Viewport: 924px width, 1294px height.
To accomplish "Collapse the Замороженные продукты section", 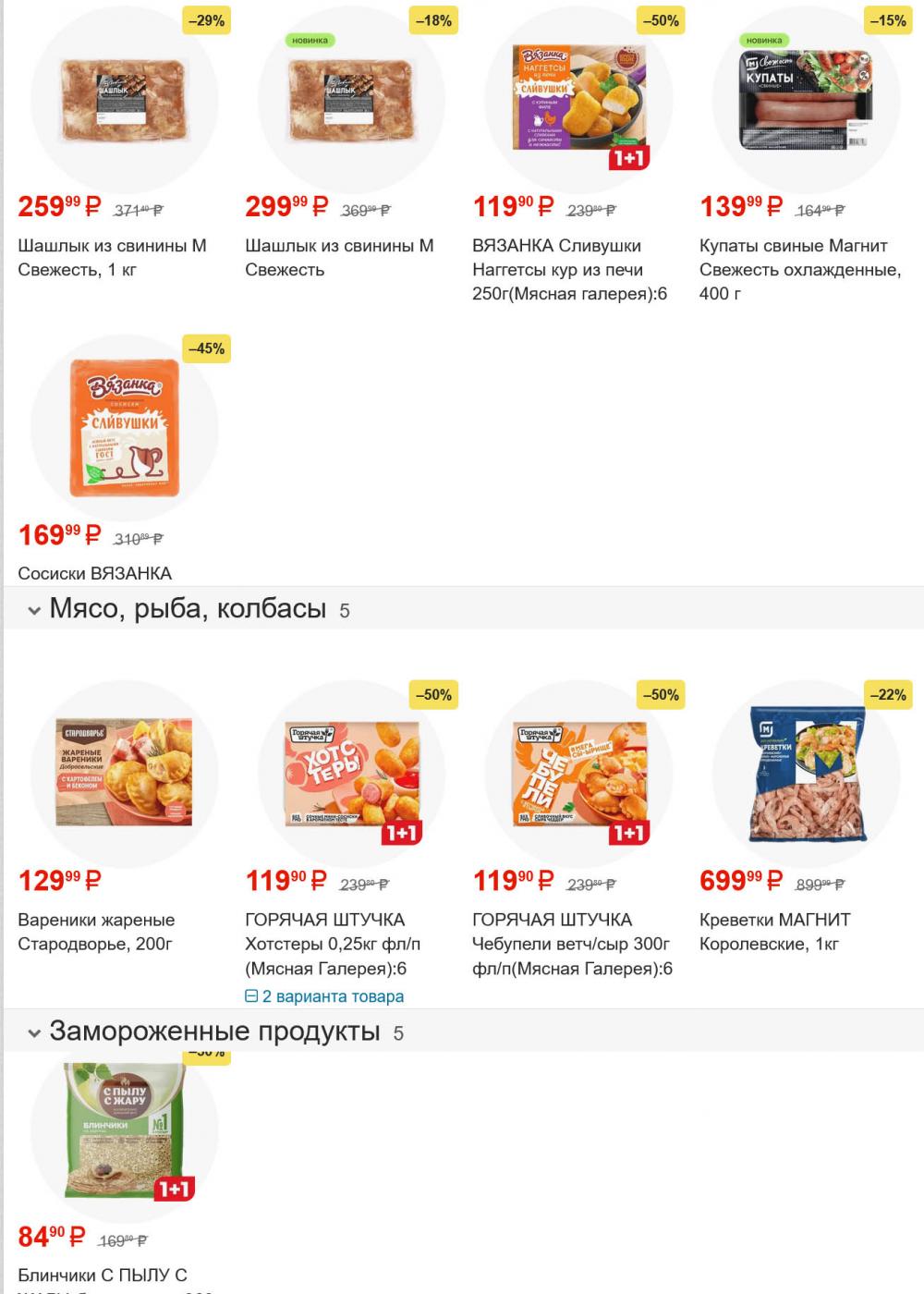I will [34, 1032].
